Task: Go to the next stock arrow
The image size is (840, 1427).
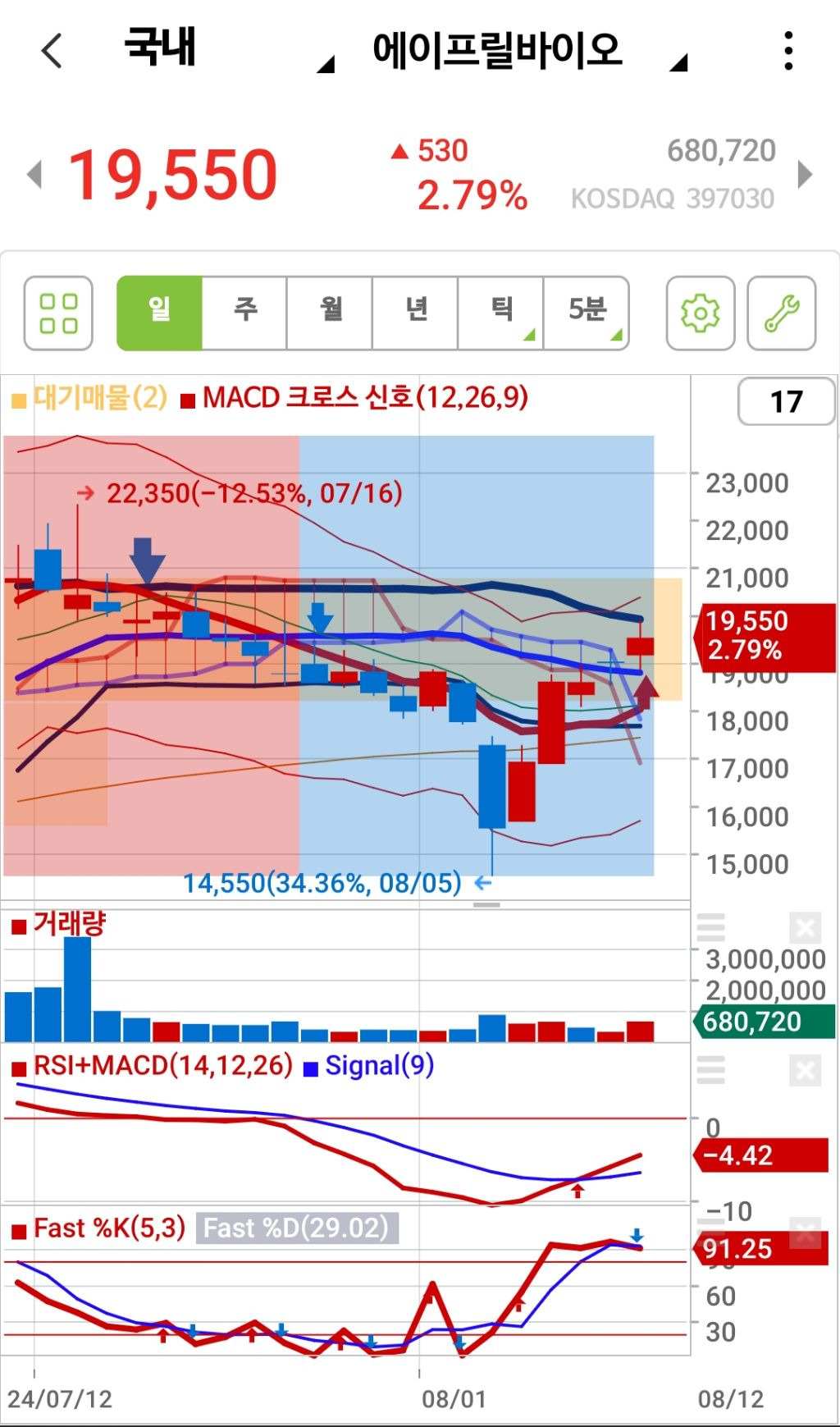Action: pyautogui.click(x=805, y=175)
